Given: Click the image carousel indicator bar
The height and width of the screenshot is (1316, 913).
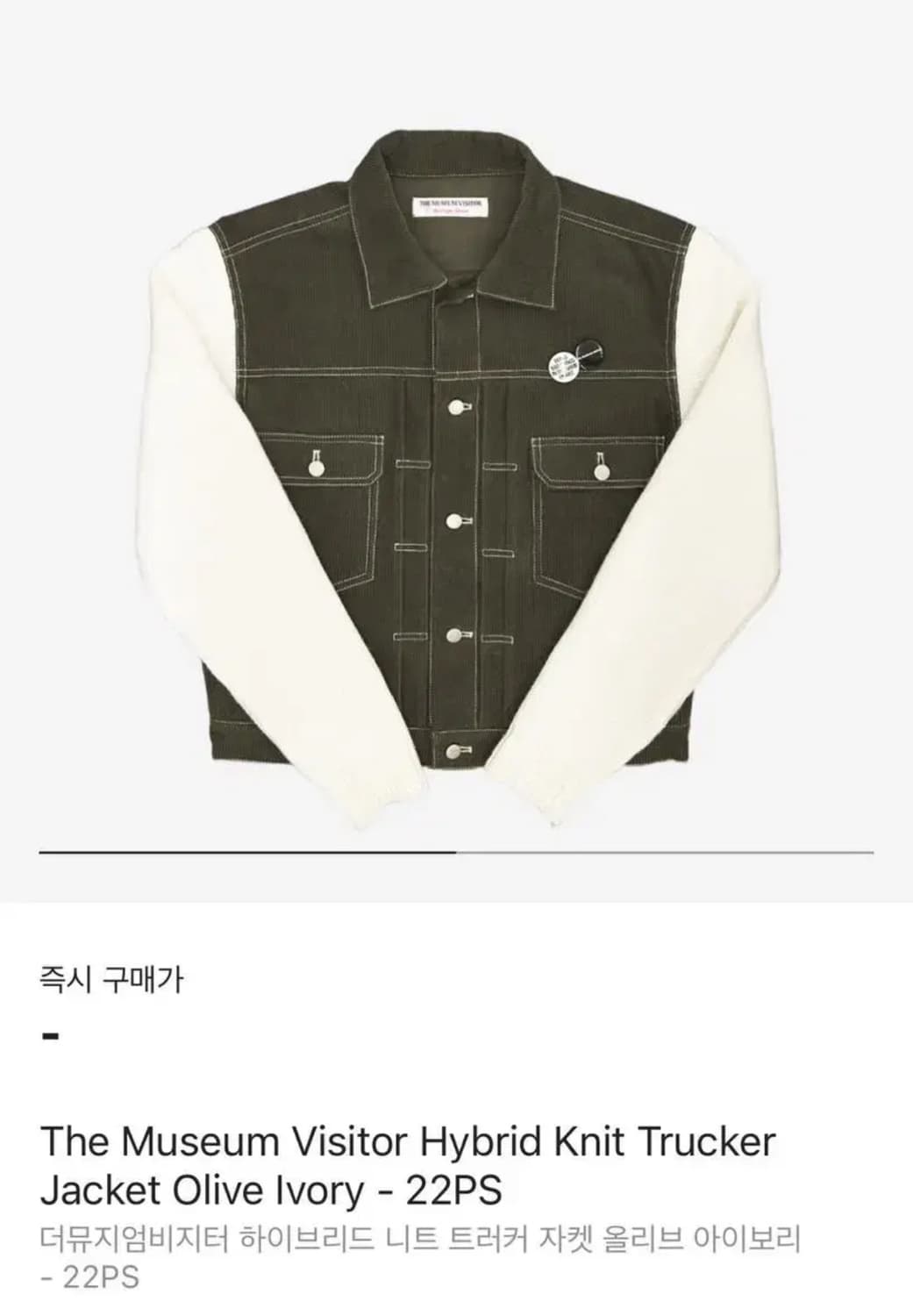Looking at the screenshot, I should (x=456, y=849).
